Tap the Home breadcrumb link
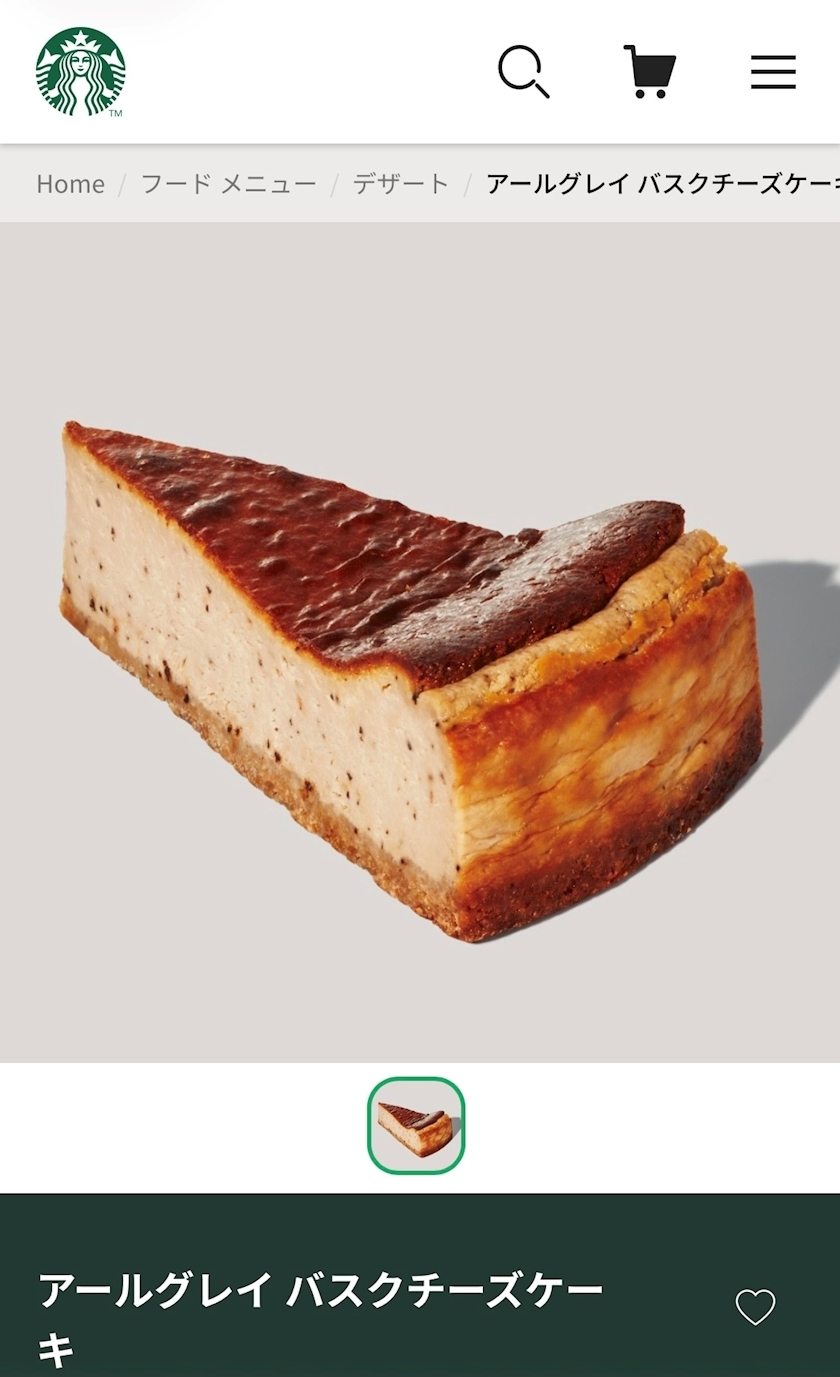Screen dimensions: 840x1377 [70, 184]
